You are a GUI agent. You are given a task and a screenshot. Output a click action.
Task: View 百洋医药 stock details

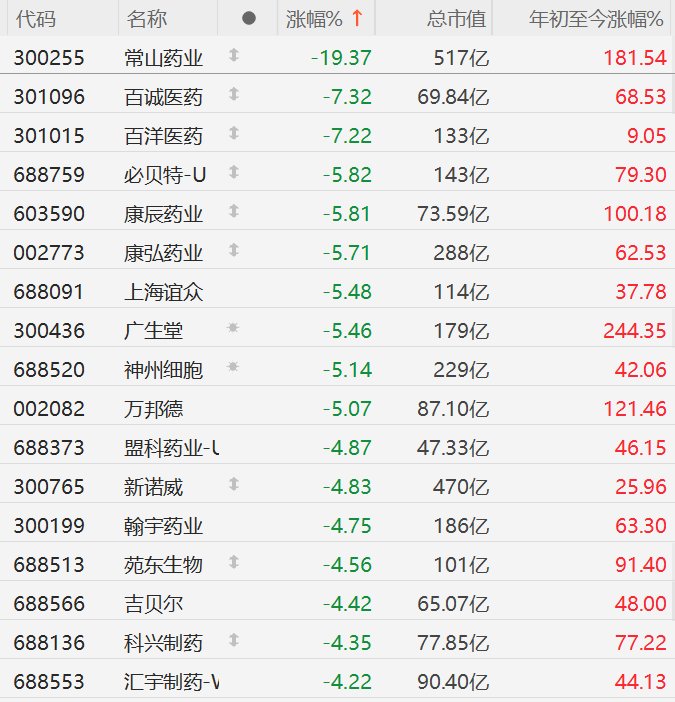coord(164,136)
